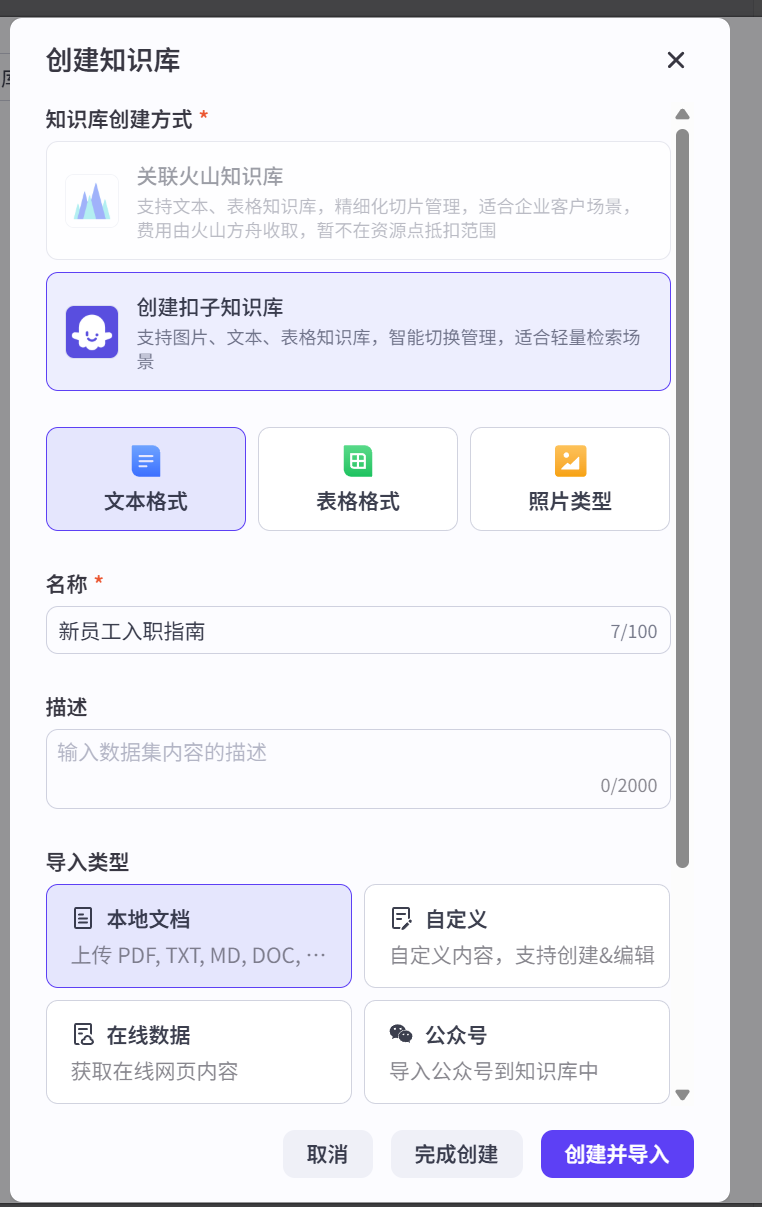Click the scrollbar down arrow
Image resolution: width=762 pixels, height=1207 pixels.
click(x=683, y=1094)
